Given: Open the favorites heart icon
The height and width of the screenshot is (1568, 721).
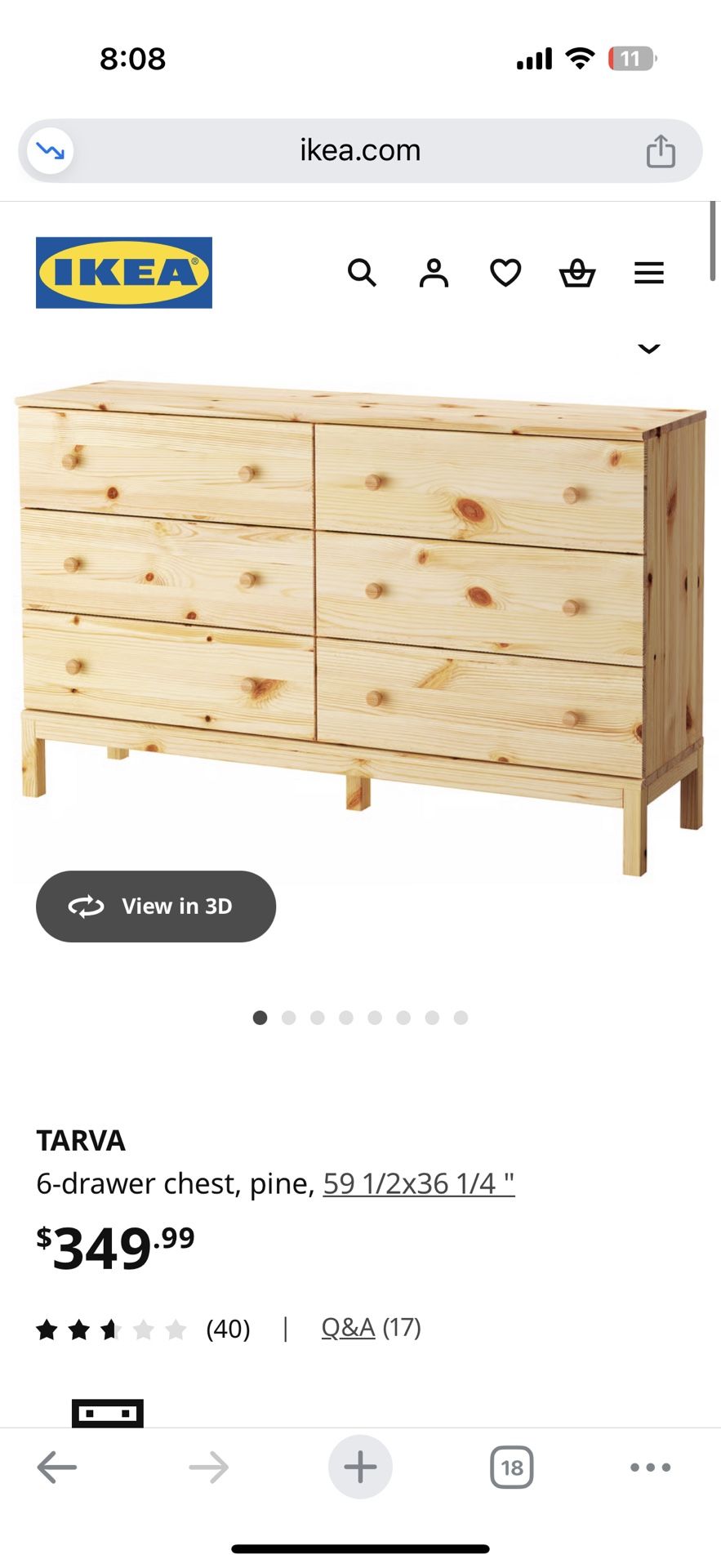Looking at the screenshot, I should tap(505, 273).
